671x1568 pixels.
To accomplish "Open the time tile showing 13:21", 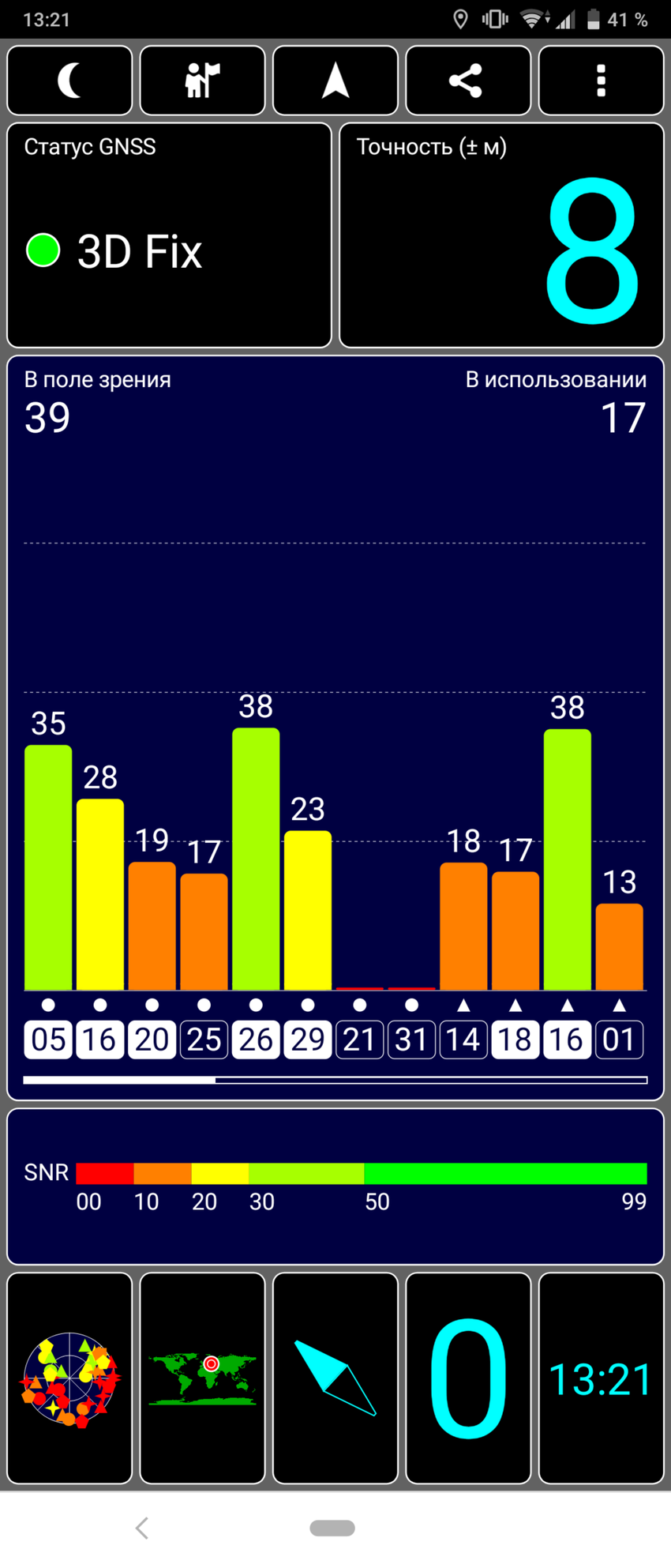I will pyautogui.click(x=601, y=1378).
